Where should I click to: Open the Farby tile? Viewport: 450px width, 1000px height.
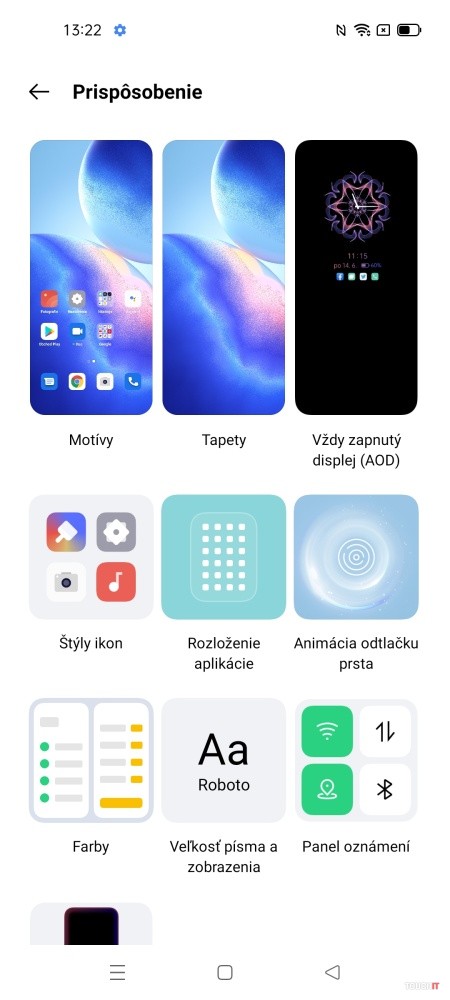(91, 760)
